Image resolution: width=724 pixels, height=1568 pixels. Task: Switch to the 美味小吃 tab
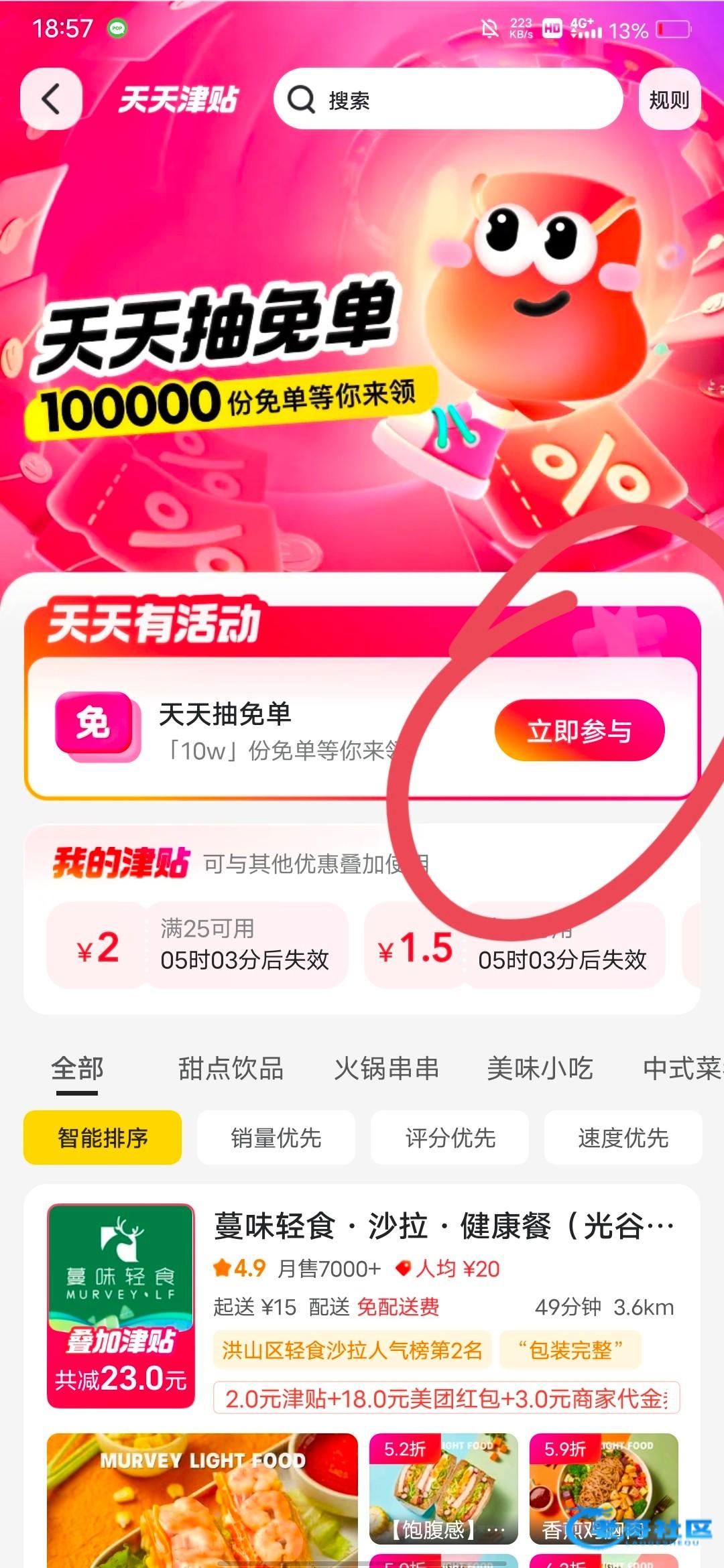tap(540, 1068)
